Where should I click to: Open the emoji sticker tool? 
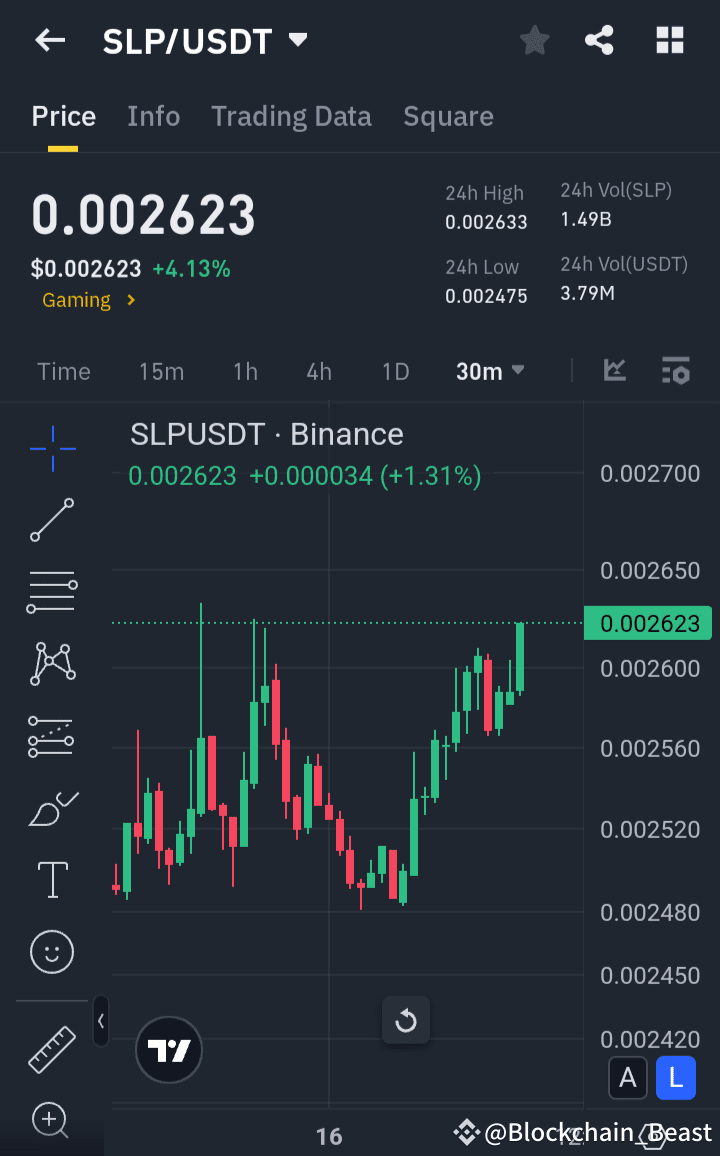tap(51, 952)
